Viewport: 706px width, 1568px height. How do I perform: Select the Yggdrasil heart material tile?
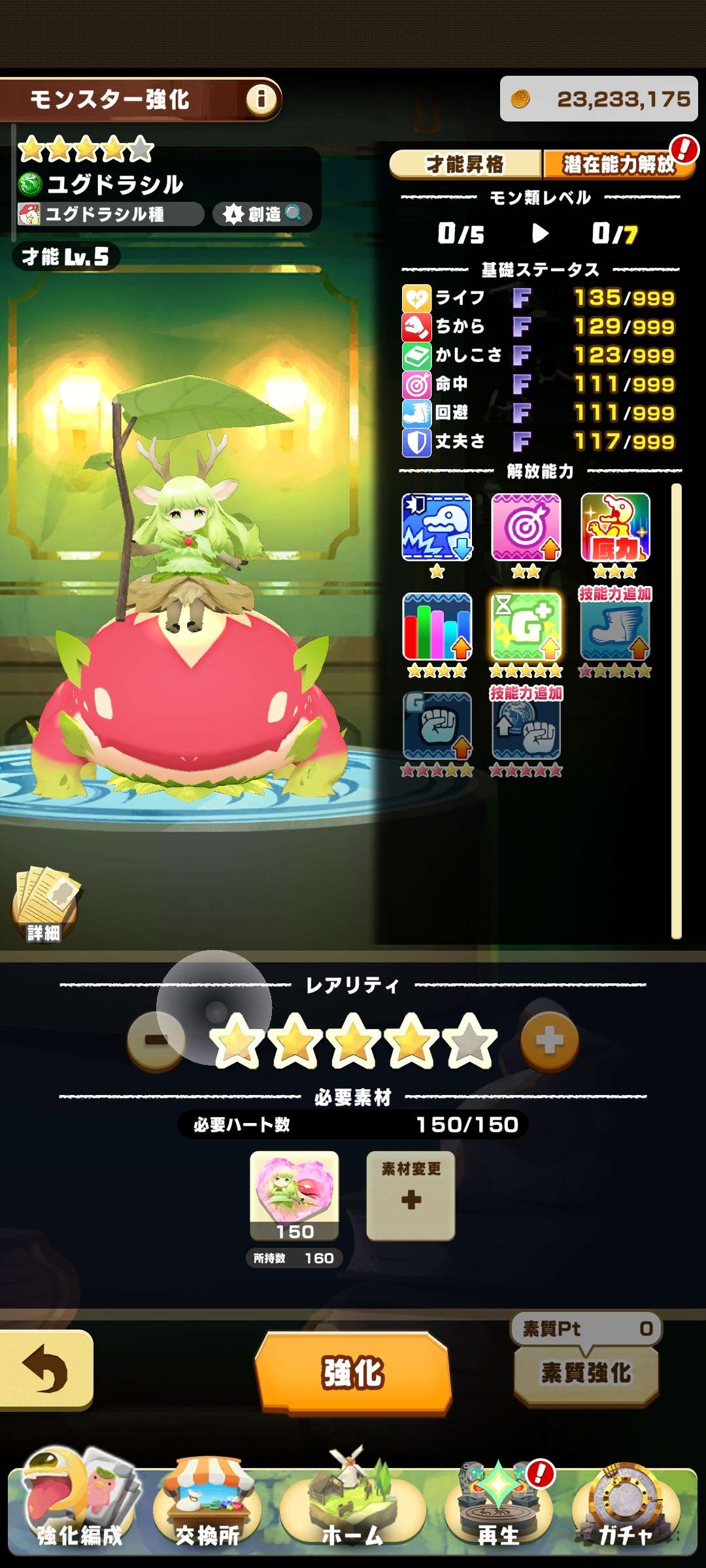click(x=294, y=1195)
